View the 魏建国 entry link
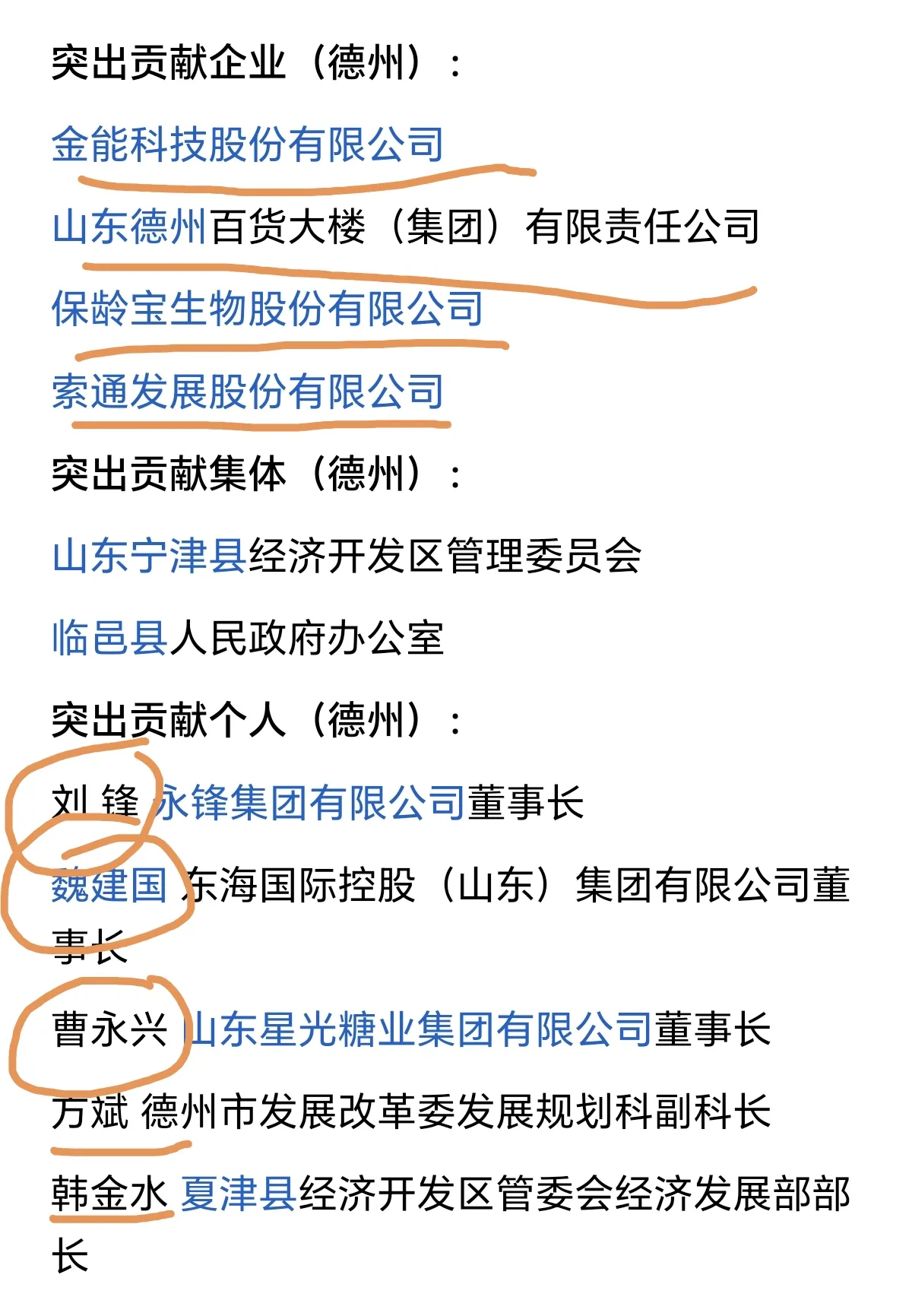 click(109, 885)
